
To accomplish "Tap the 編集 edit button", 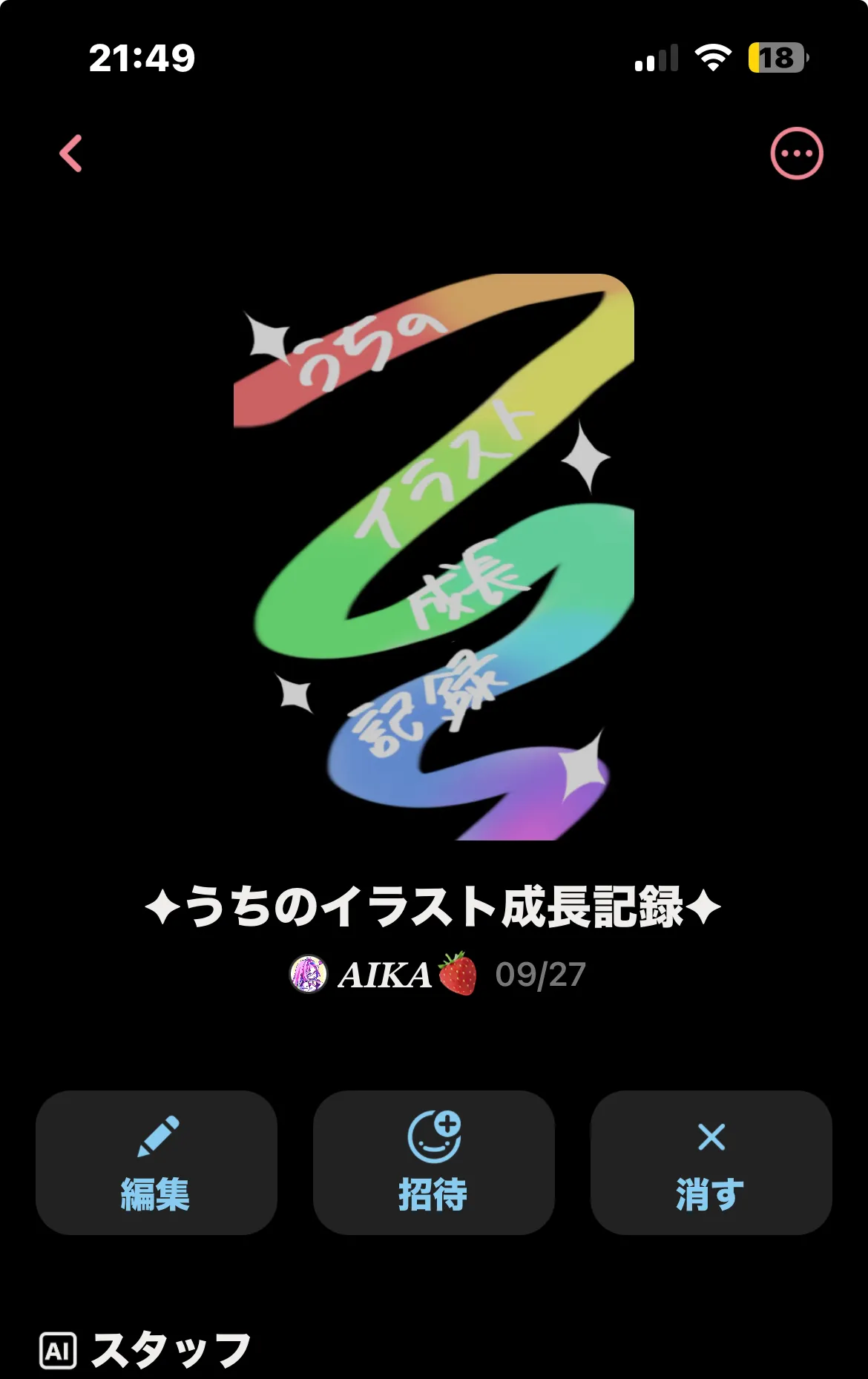I will click(x=157, y=1162).
